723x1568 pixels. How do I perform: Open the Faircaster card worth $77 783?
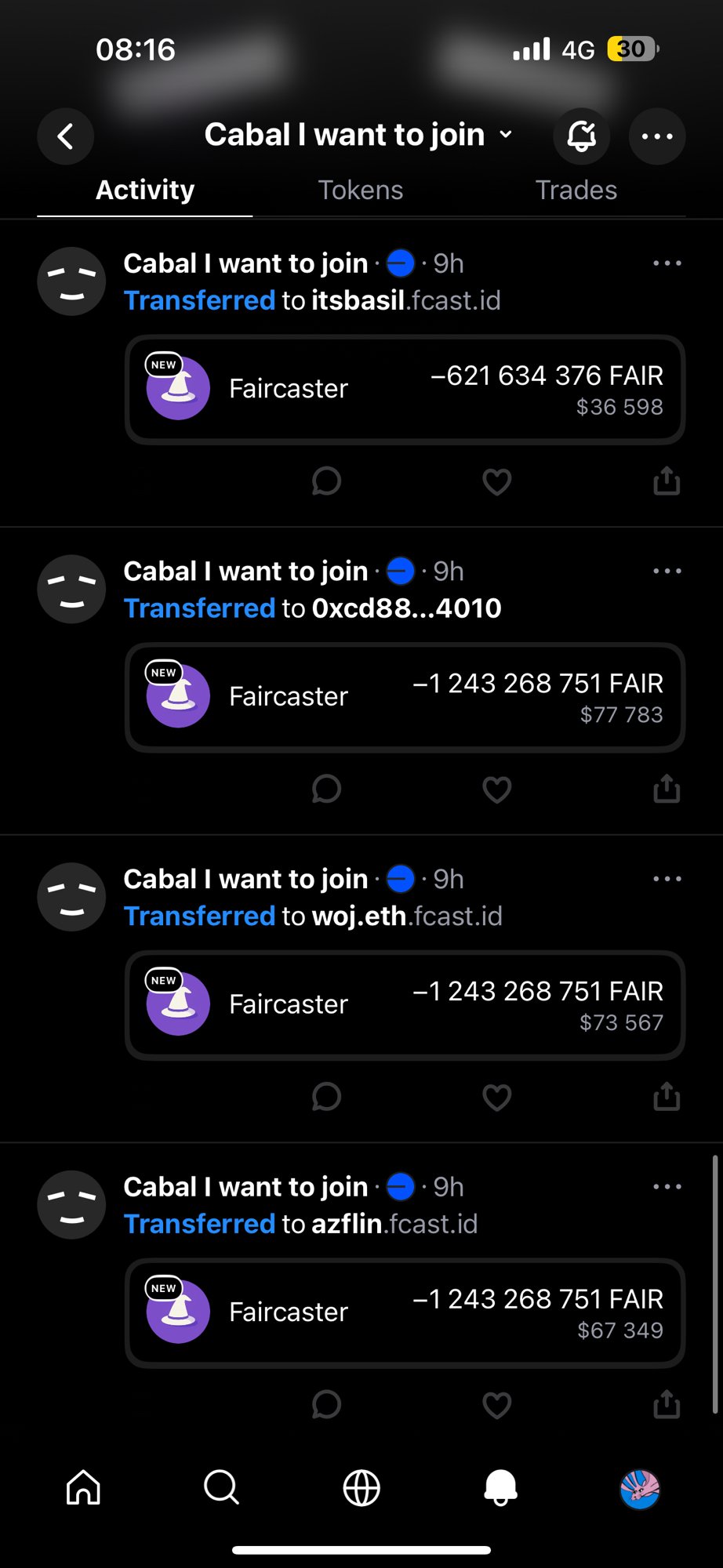click(405, 698)
